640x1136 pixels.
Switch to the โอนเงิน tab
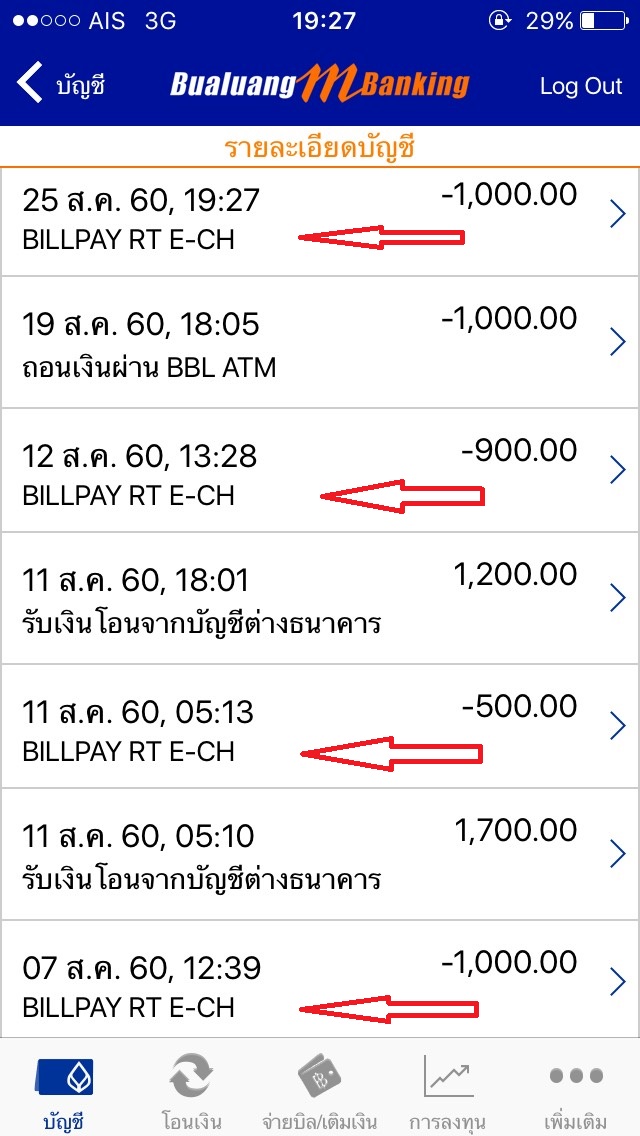tap(191, 1089)
